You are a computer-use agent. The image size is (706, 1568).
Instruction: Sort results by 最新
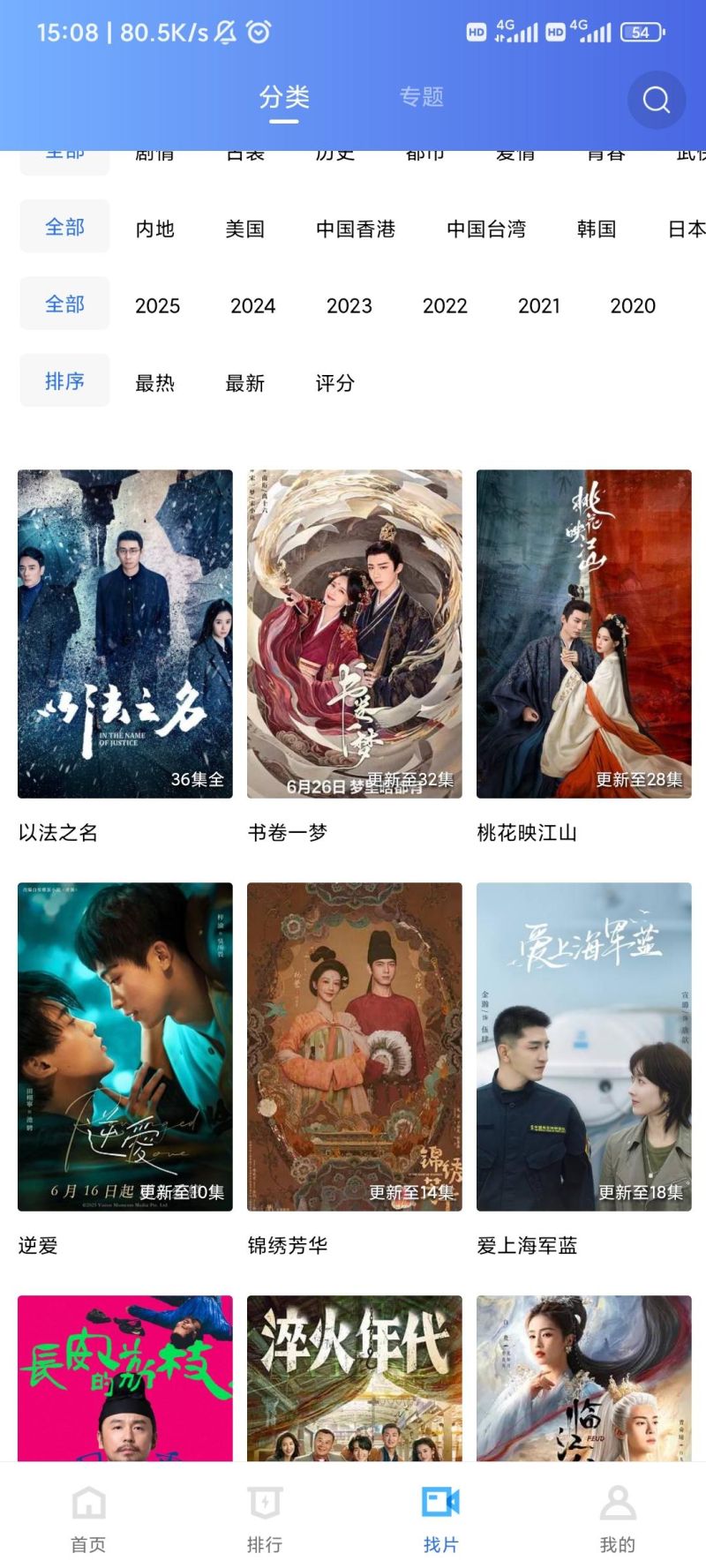click(x=245, y=383)
